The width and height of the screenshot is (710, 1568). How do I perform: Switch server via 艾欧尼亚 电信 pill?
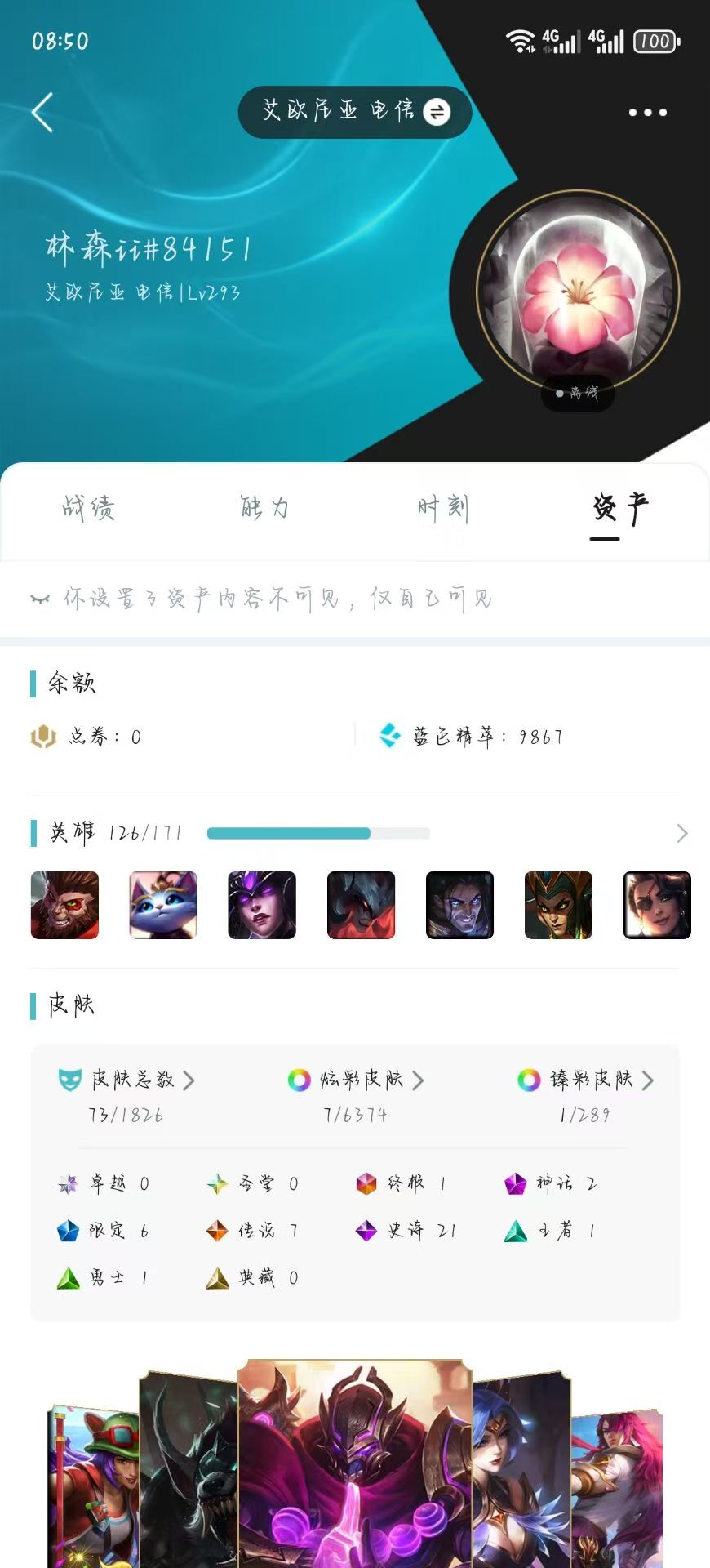coord(355,112)
